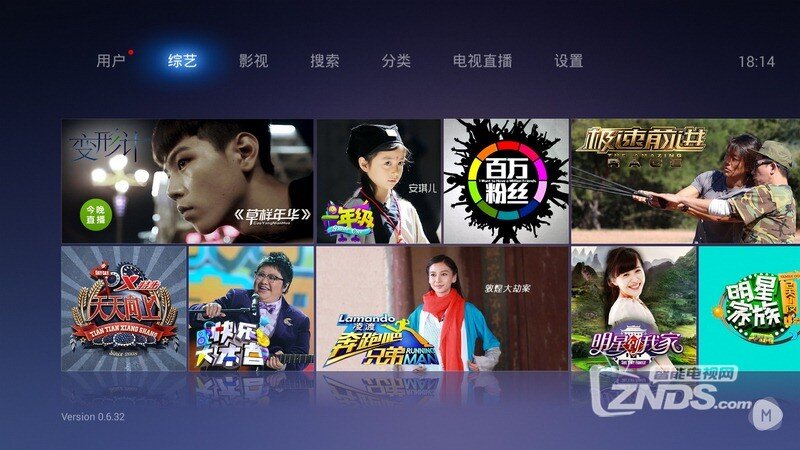
Task: Open the 一年级 安琪儿 show tile
Action: tap(379, 181)
